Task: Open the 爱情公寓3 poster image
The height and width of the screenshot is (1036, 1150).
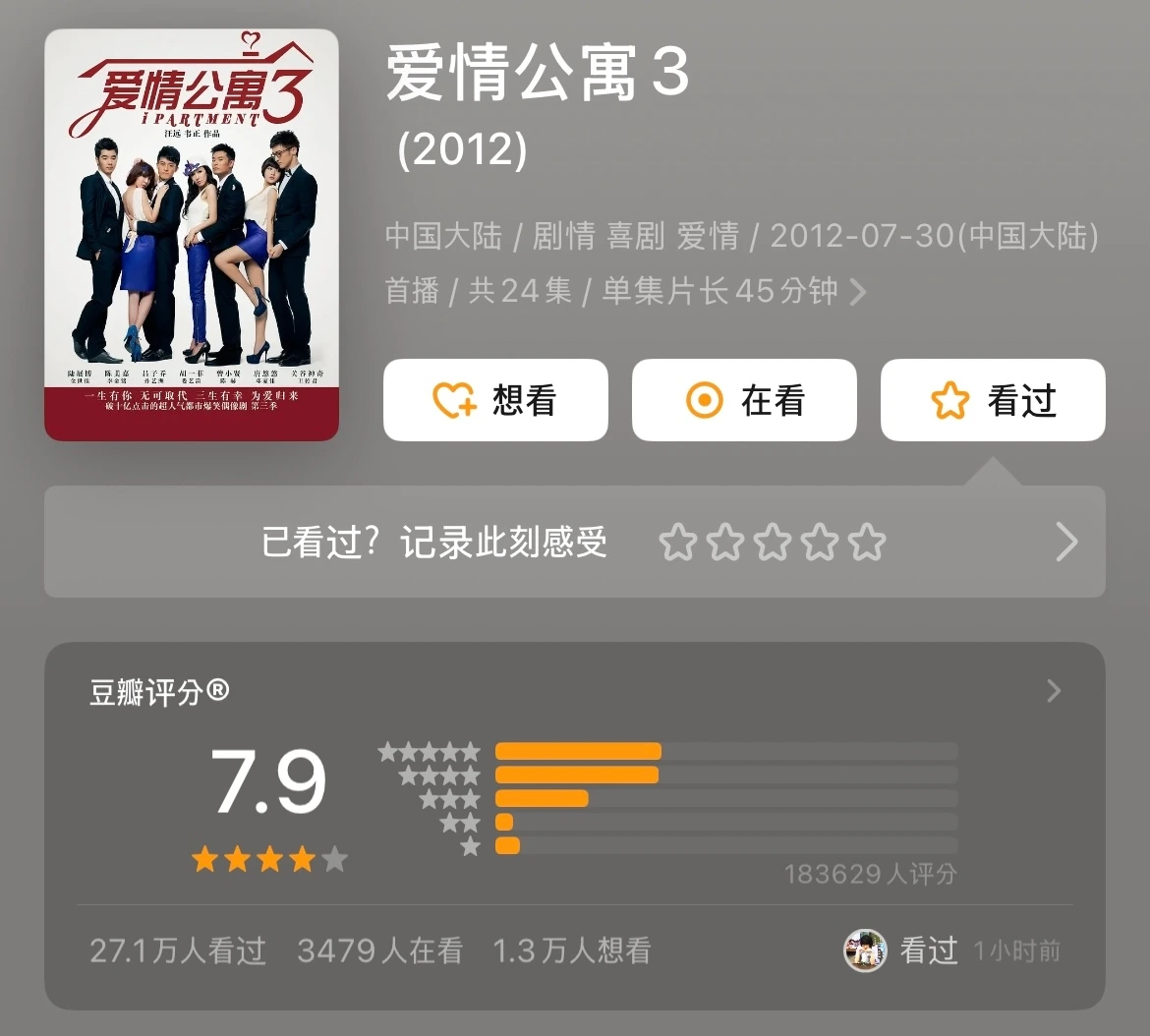Action: 192,235
